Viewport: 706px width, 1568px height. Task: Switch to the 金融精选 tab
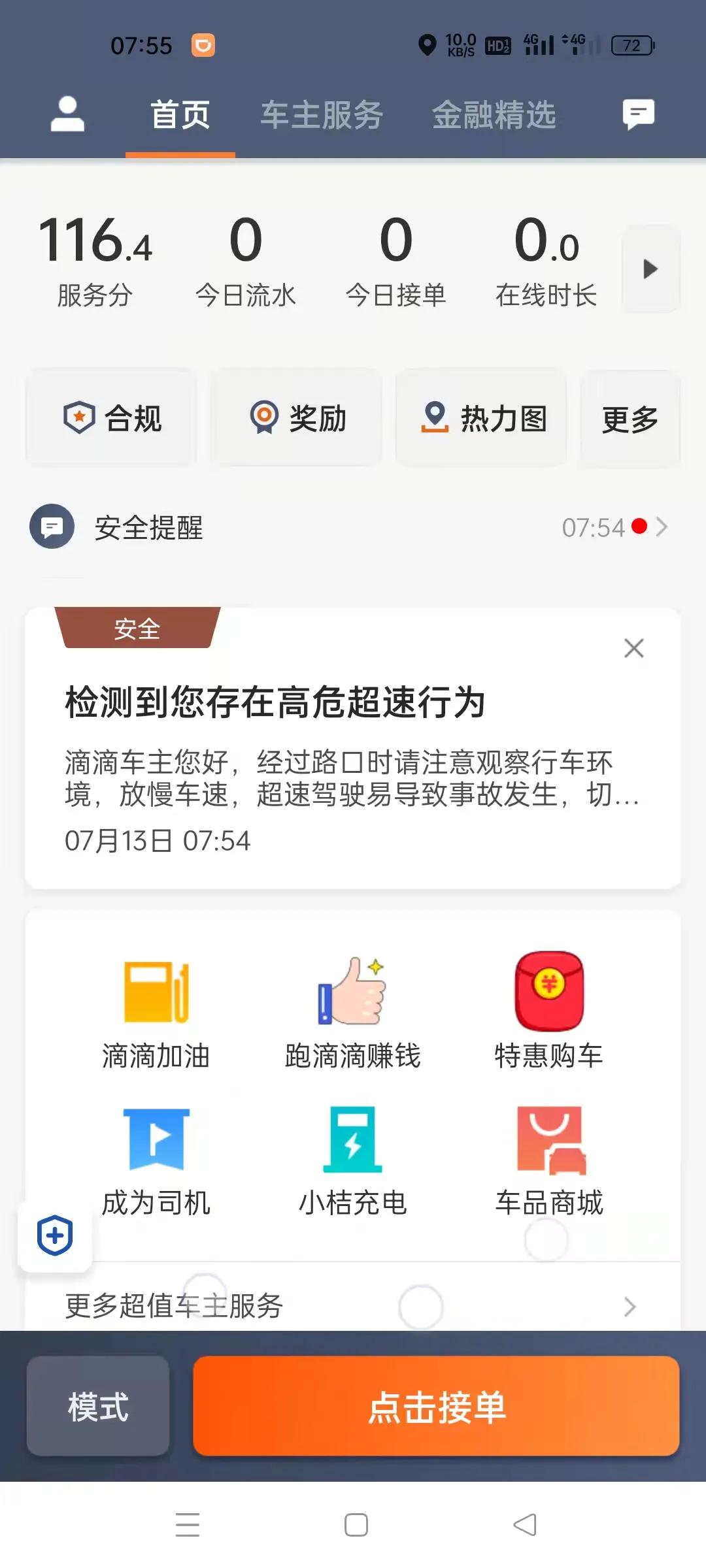(x=494, y=114)
